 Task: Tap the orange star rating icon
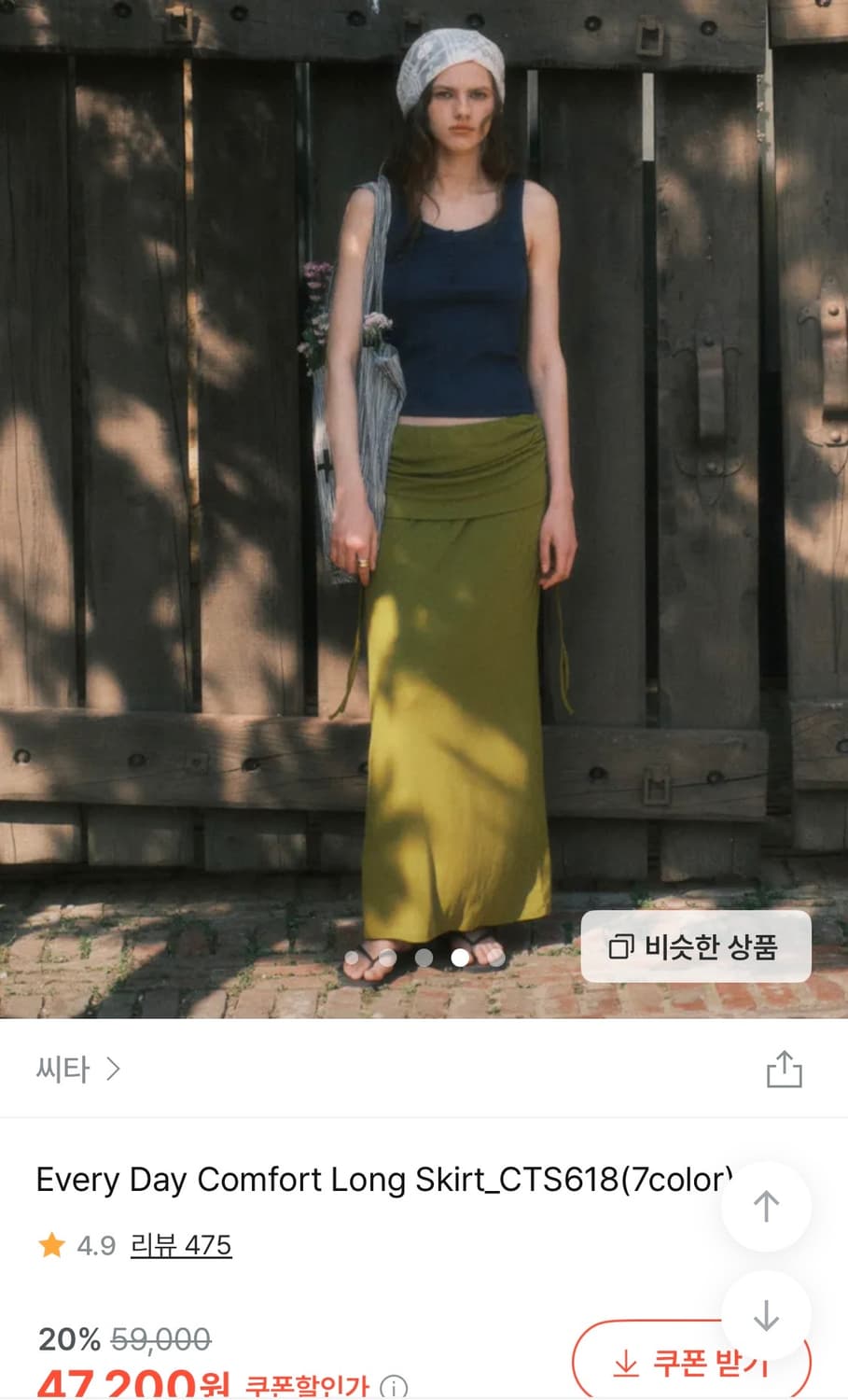coord(49,1245)
